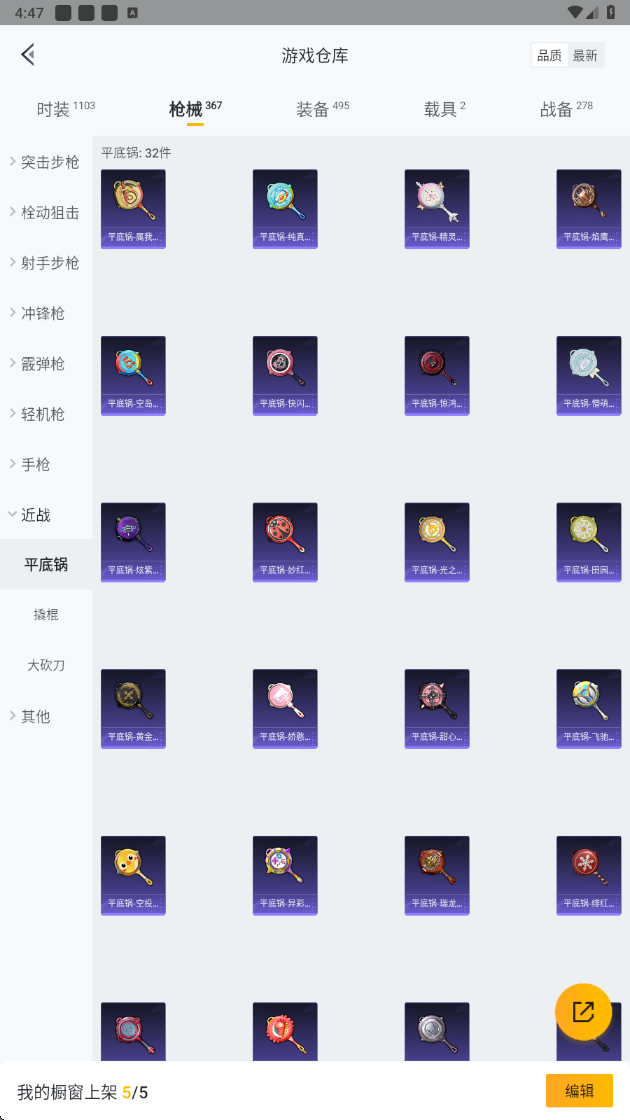
Task: Sort the warehouse by 最新
Action: tap(585, 56)
